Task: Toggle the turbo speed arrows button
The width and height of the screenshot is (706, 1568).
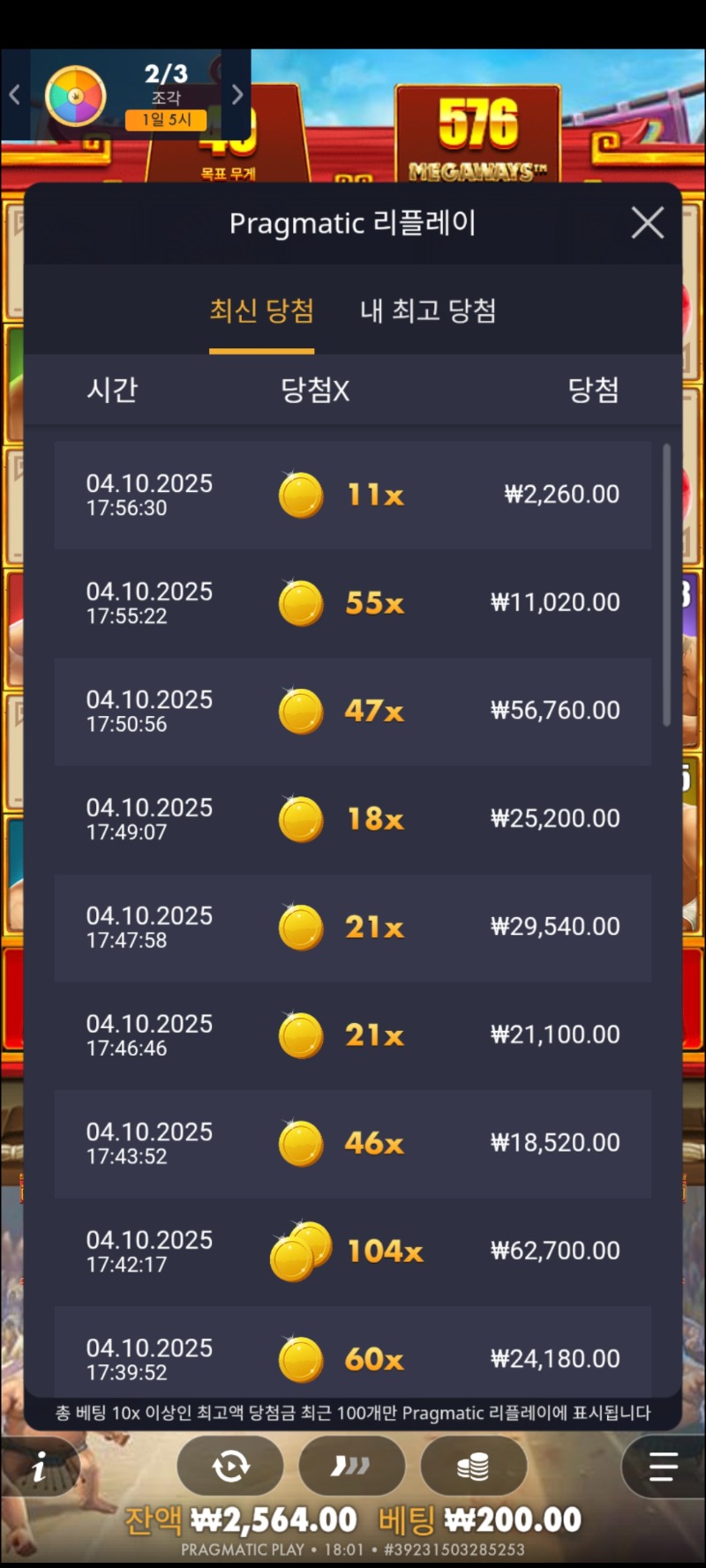Action: 351,1467
